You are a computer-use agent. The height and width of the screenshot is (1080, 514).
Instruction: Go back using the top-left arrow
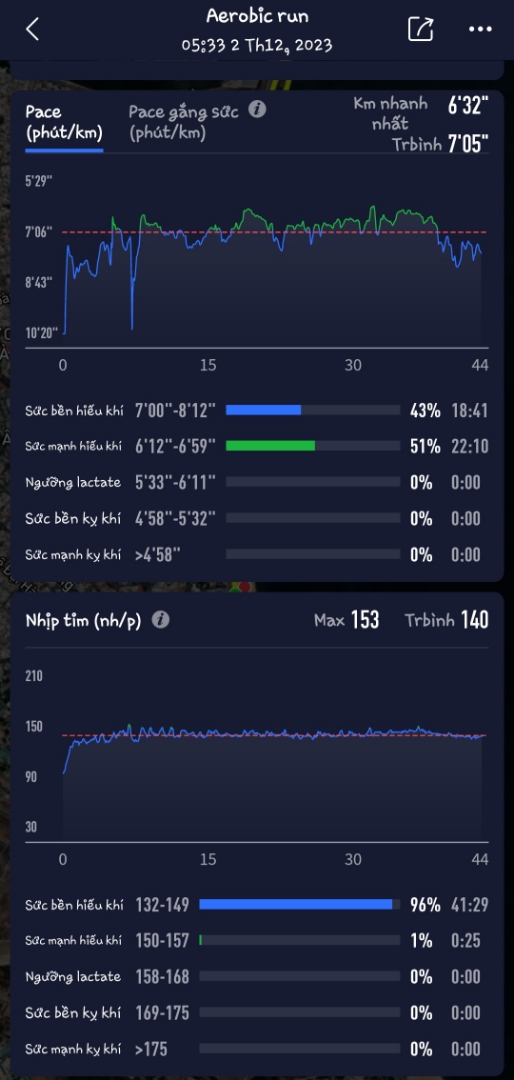[x=32, y=29]
